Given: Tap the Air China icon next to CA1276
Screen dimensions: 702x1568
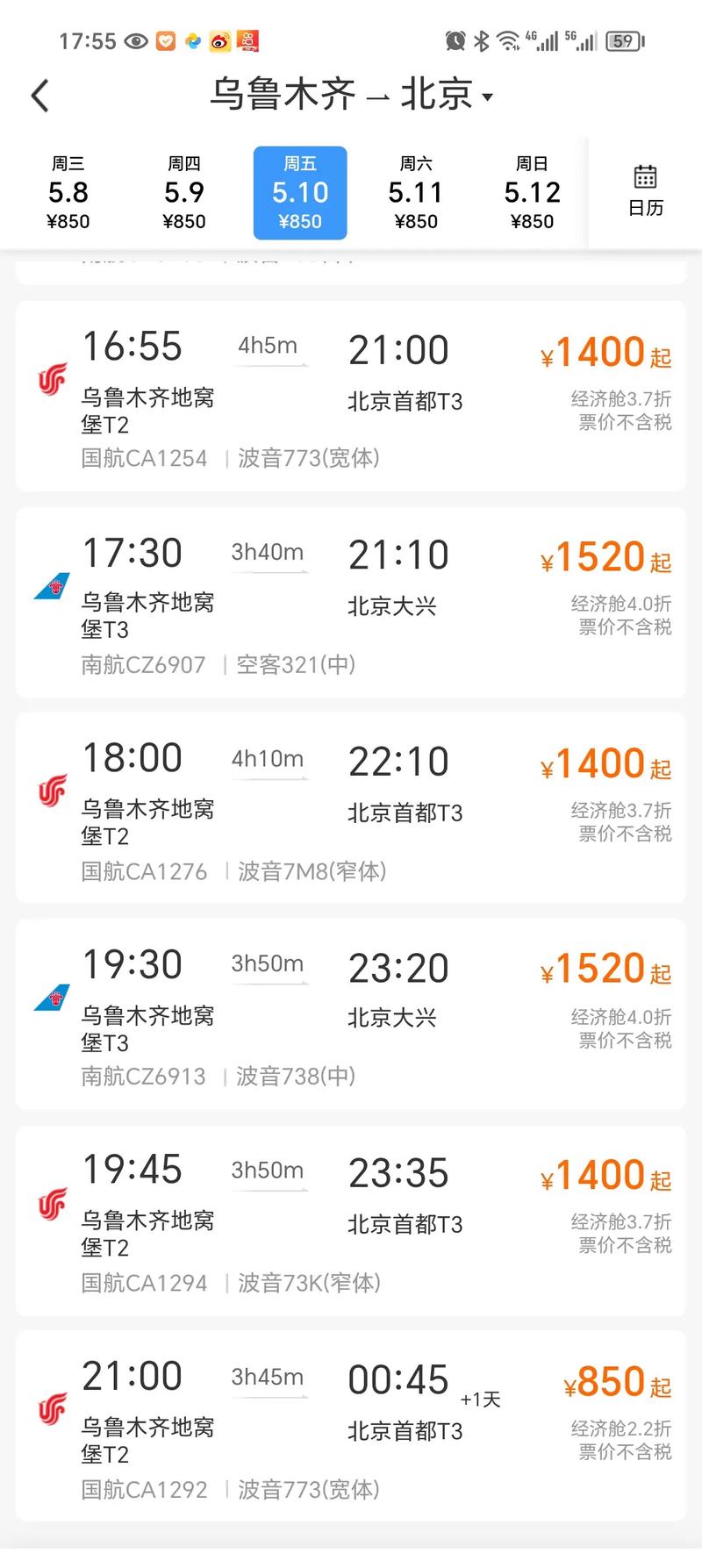Looking at the screenshot, I should [x=53, y=790].
